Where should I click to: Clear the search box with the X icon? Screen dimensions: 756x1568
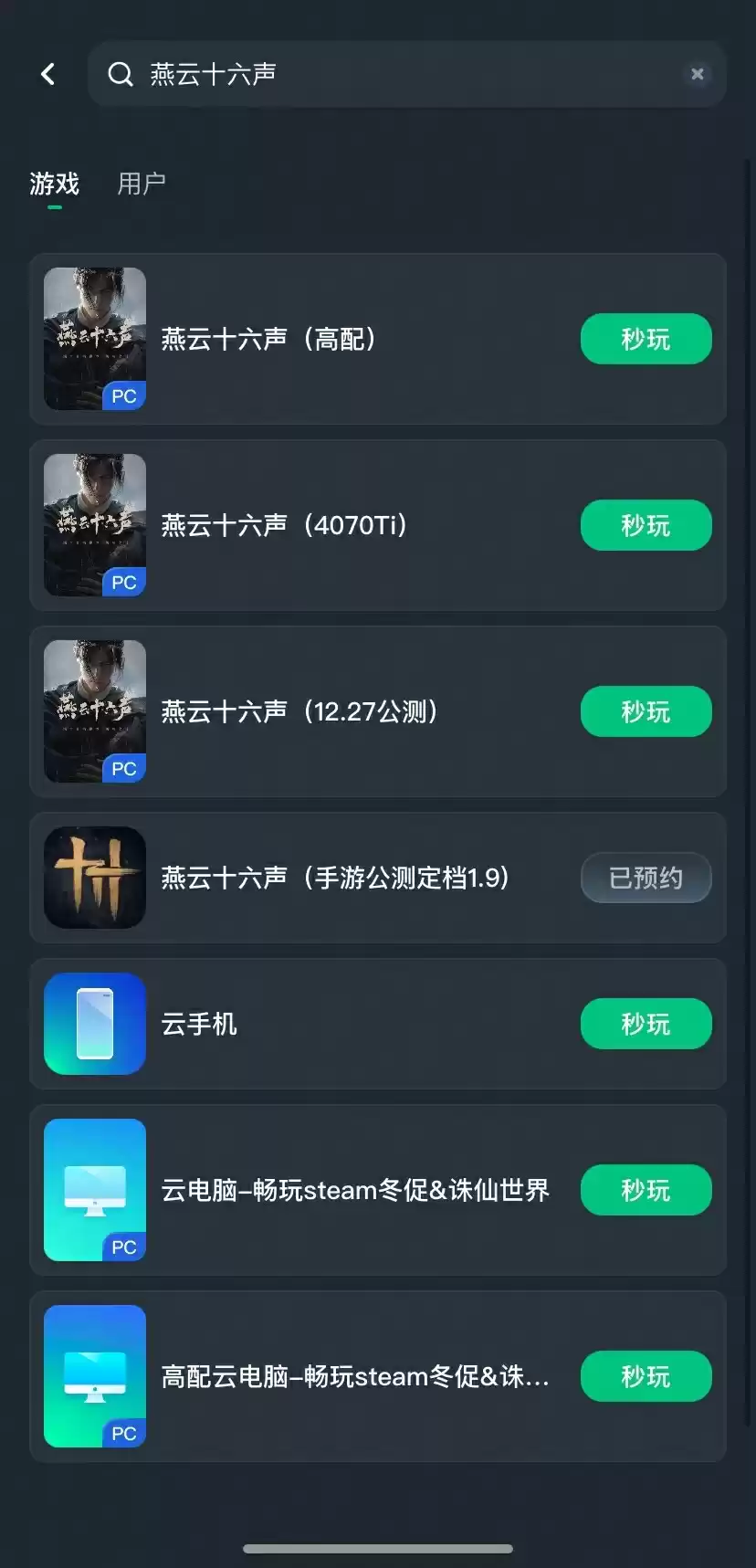click(697, 74)
